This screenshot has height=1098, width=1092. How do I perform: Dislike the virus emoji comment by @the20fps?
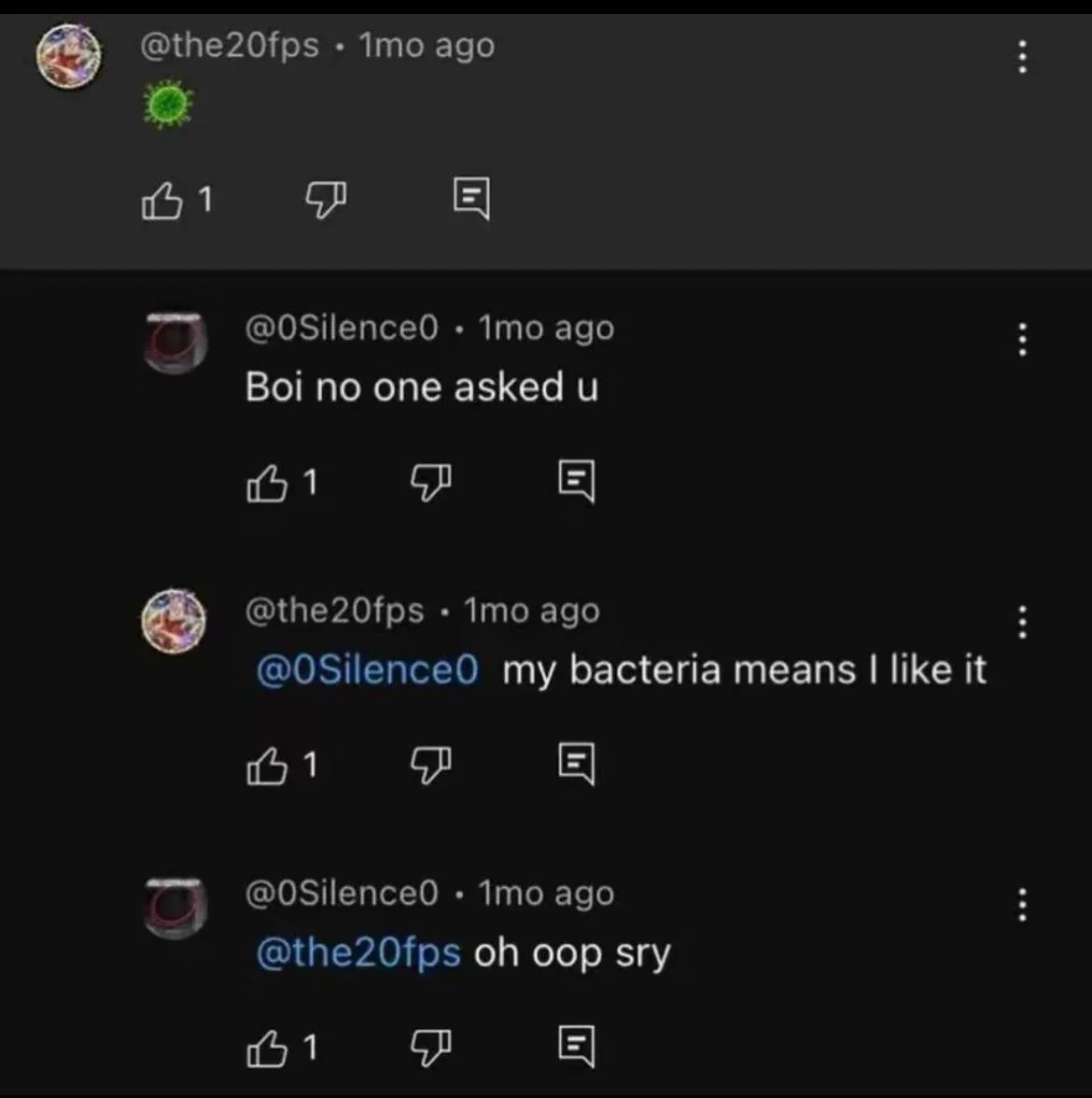pos(326,200)
